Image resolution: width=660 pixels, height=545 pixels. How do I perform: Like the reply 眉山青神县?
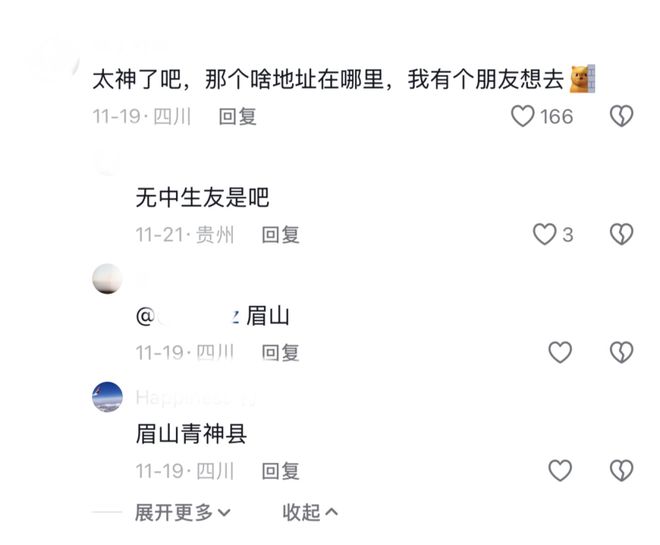tap(560, 470)
